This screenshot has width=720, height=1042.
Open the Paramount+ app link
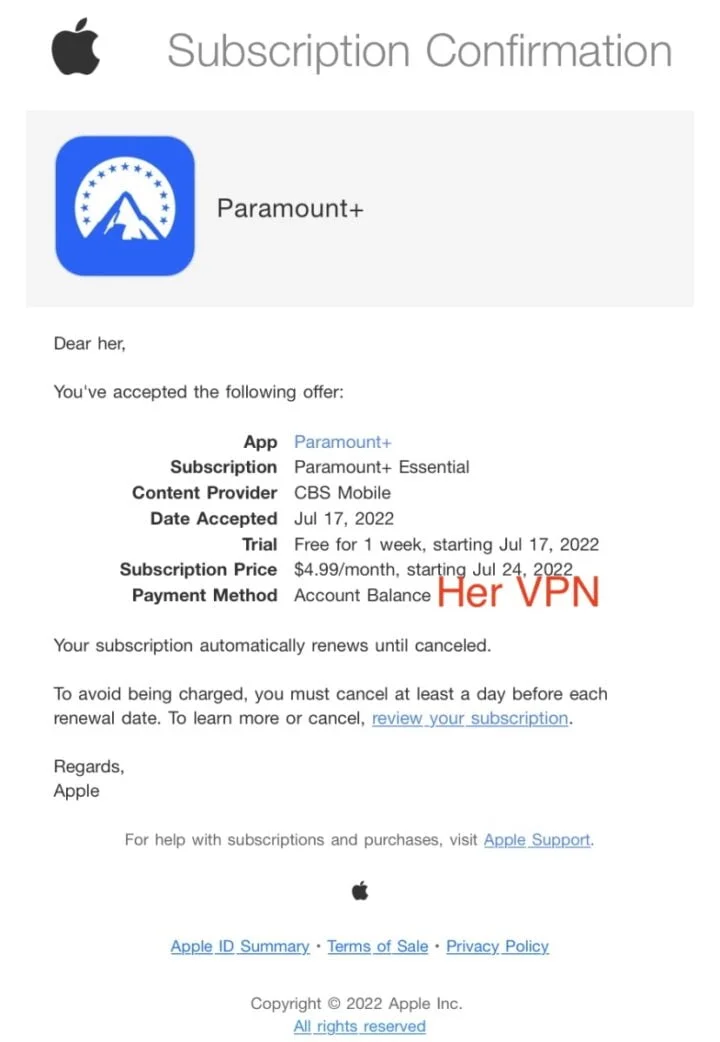[342, 442]
